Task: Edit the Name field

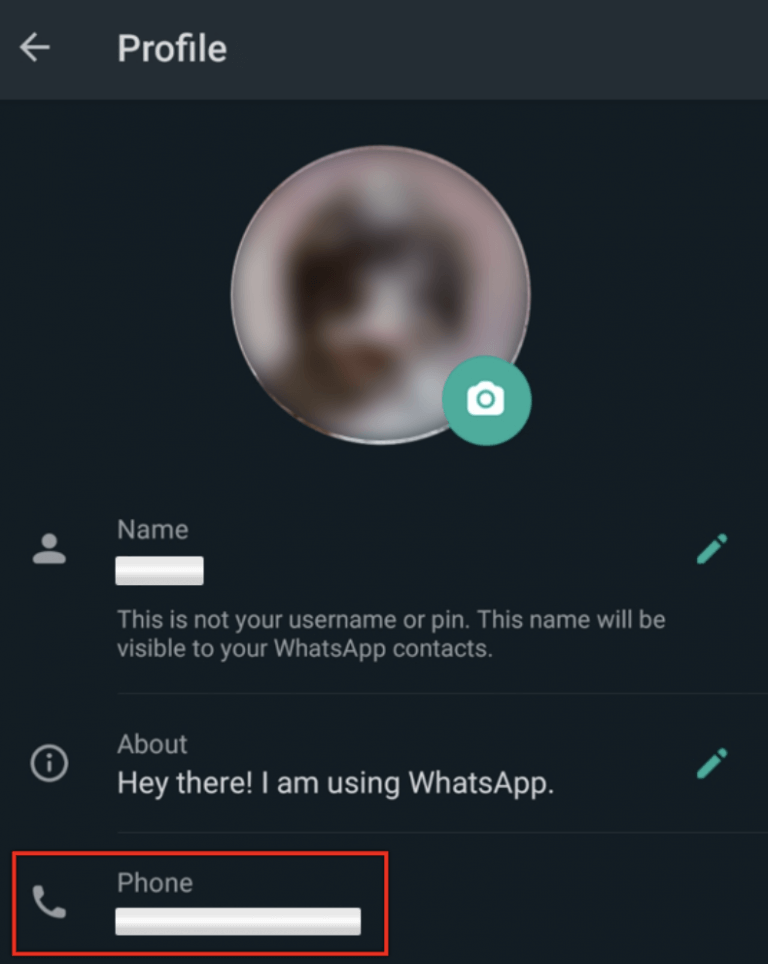Action: point(711,548)
